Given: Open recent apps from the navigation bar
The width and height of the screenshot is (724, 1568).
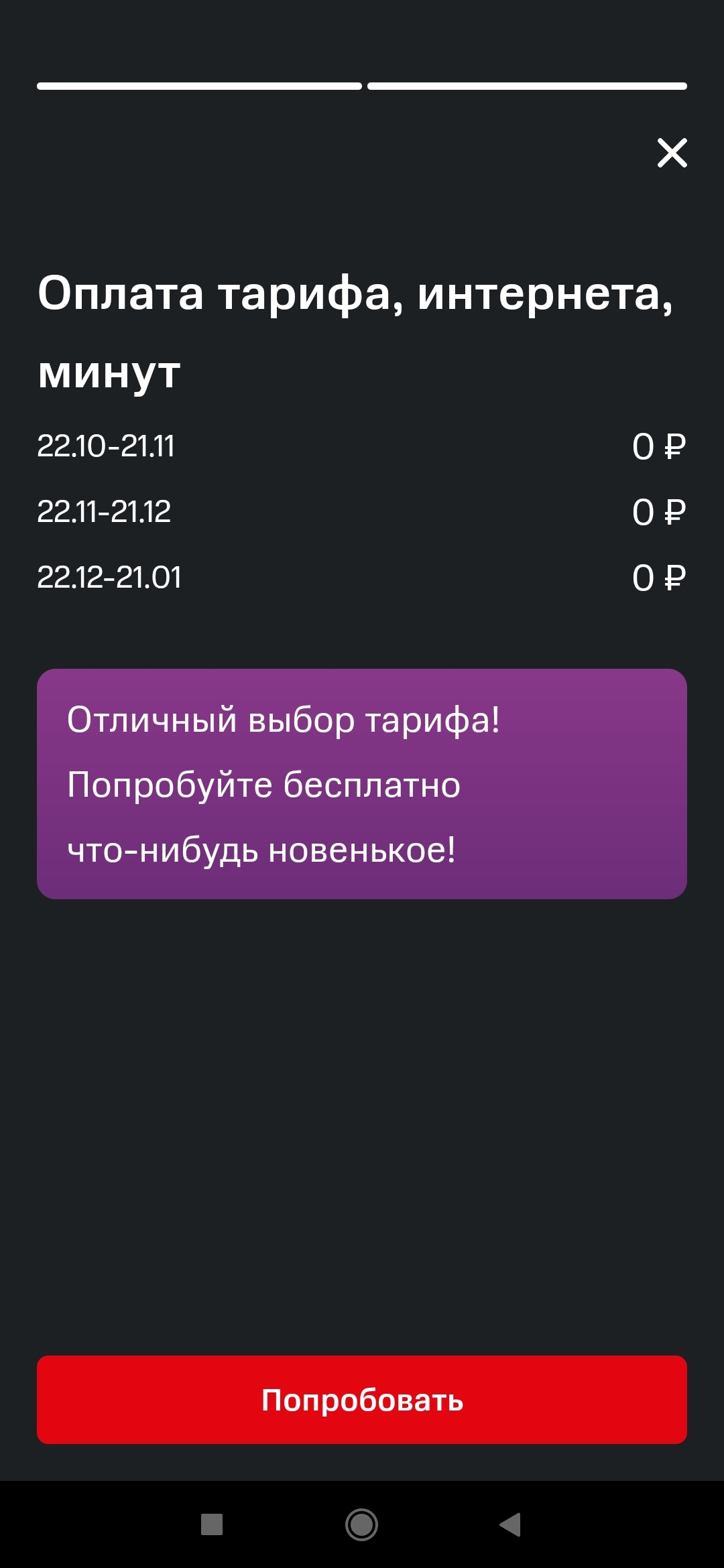Looking at the screenshot, I should pyautogui.click(x=212, y=1524).
